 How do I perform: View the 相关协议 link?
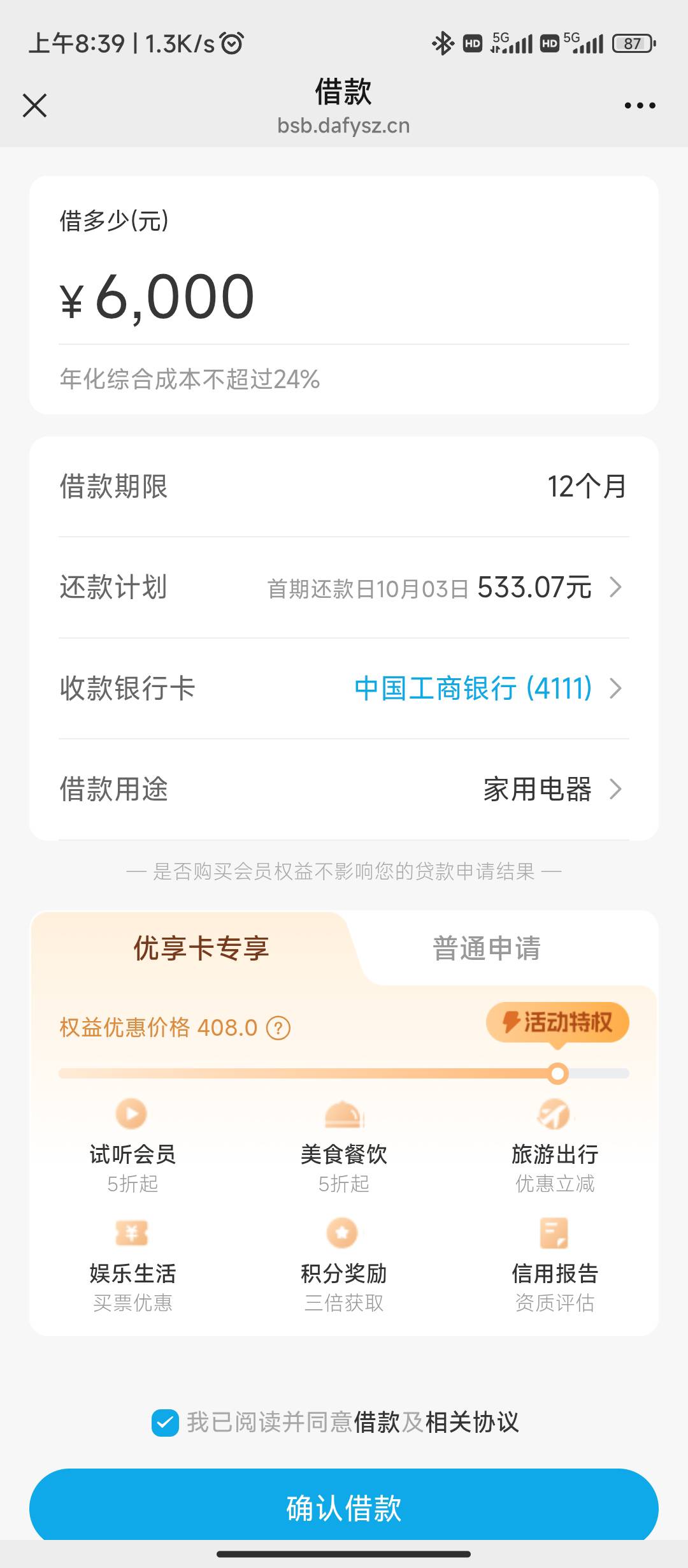click(x=472, y=1423)
